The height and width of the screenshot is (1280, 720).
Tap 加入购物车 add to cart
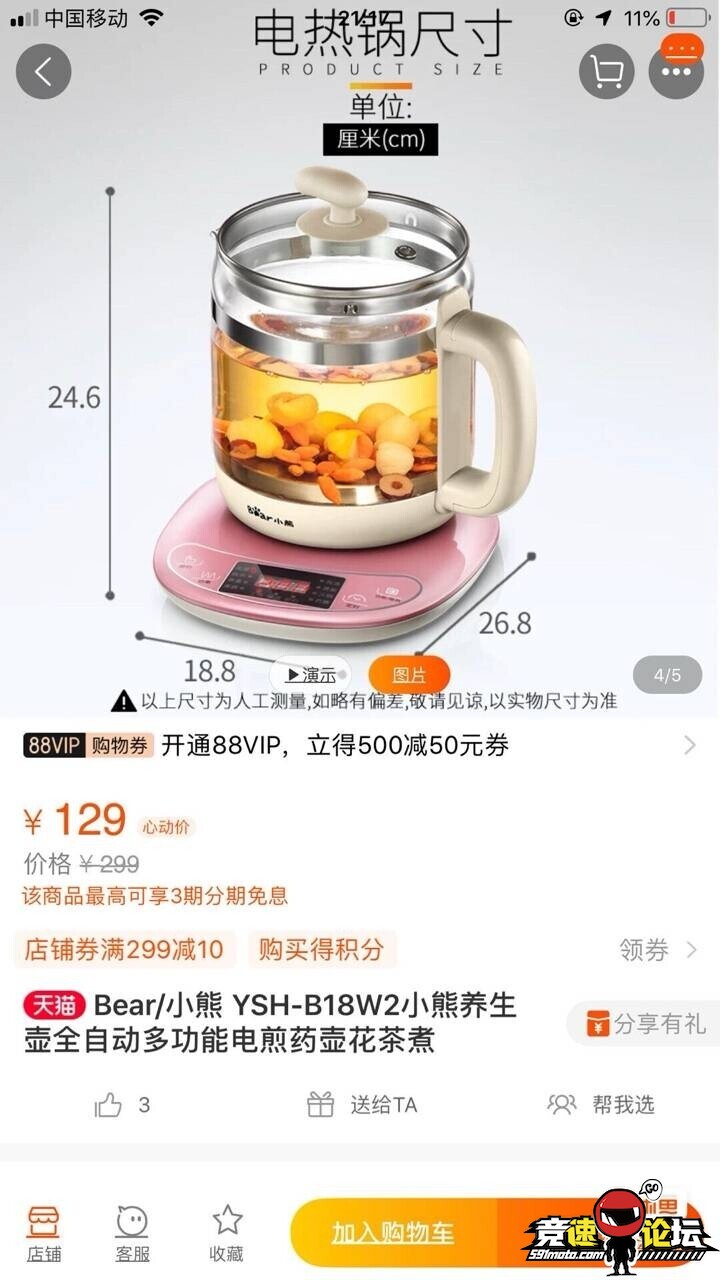[x=393, y=1232]
